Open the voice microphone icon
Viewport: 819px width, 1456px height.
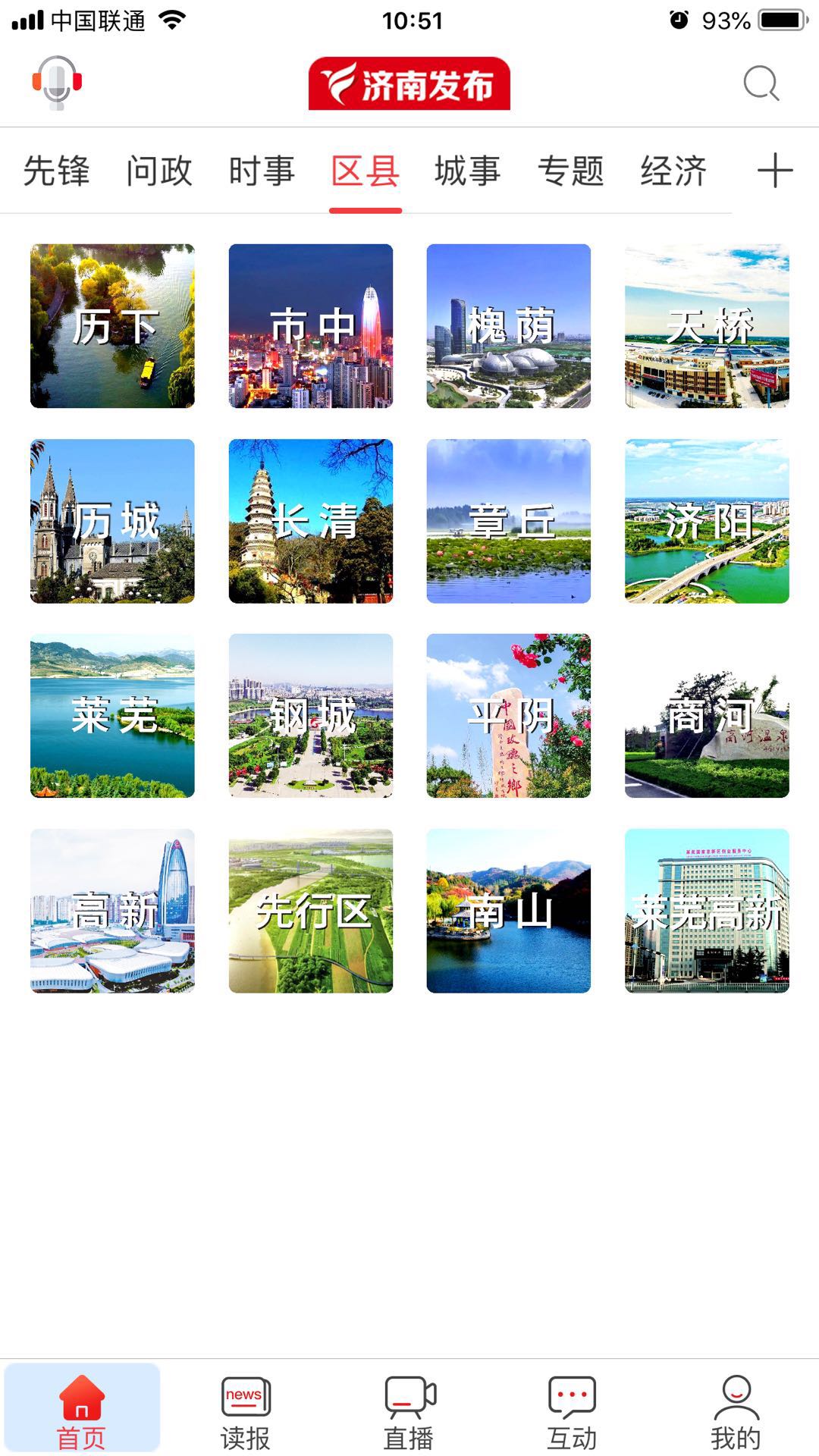57,83
